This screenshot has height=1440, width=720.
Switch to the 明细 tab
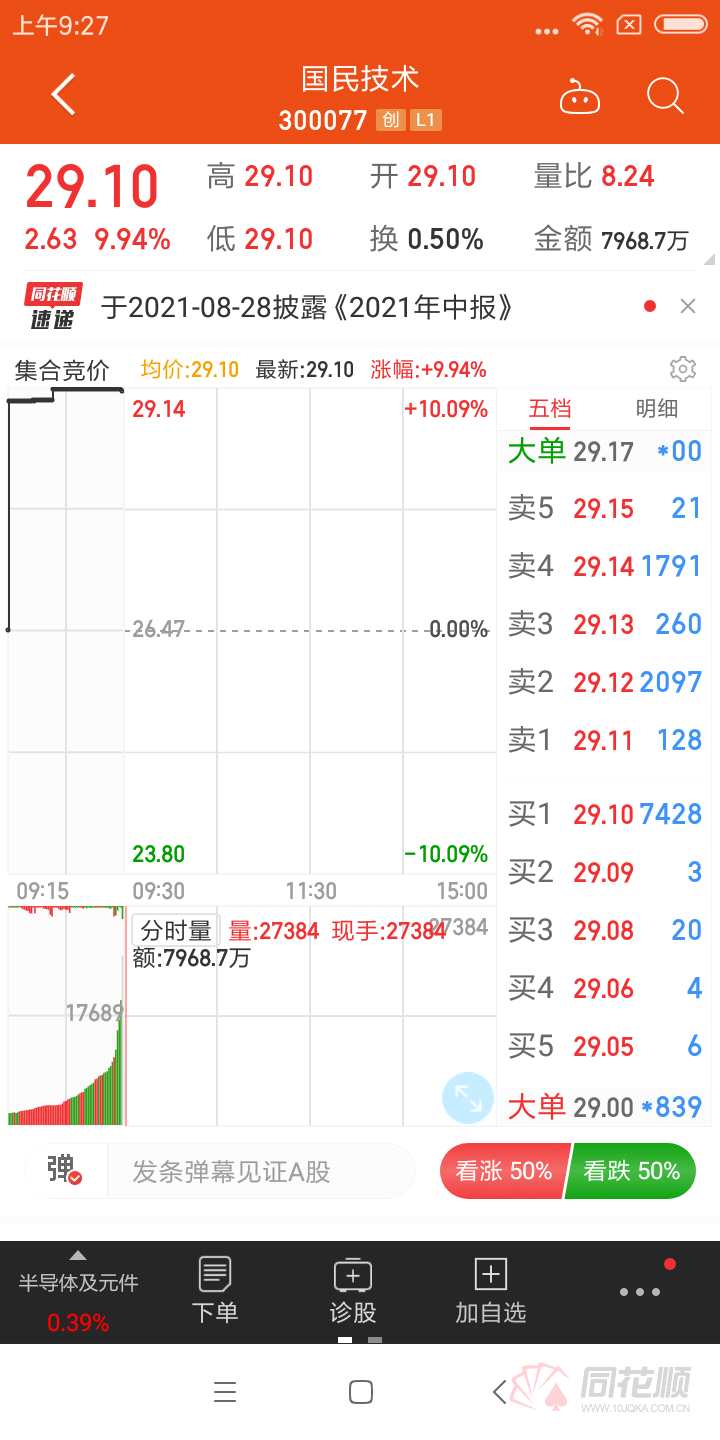pyautogui.click(x=657, y=408)
